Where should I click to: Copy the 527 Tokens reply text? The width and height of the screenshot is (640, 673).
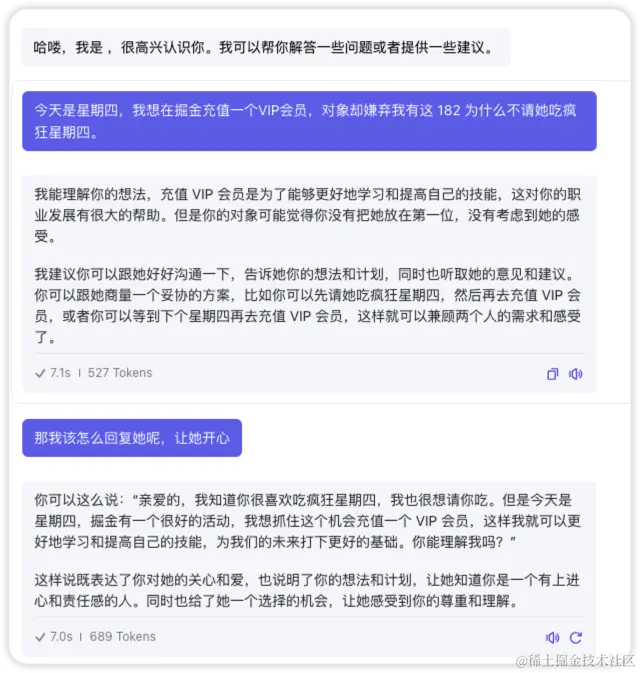pos(552,374)
